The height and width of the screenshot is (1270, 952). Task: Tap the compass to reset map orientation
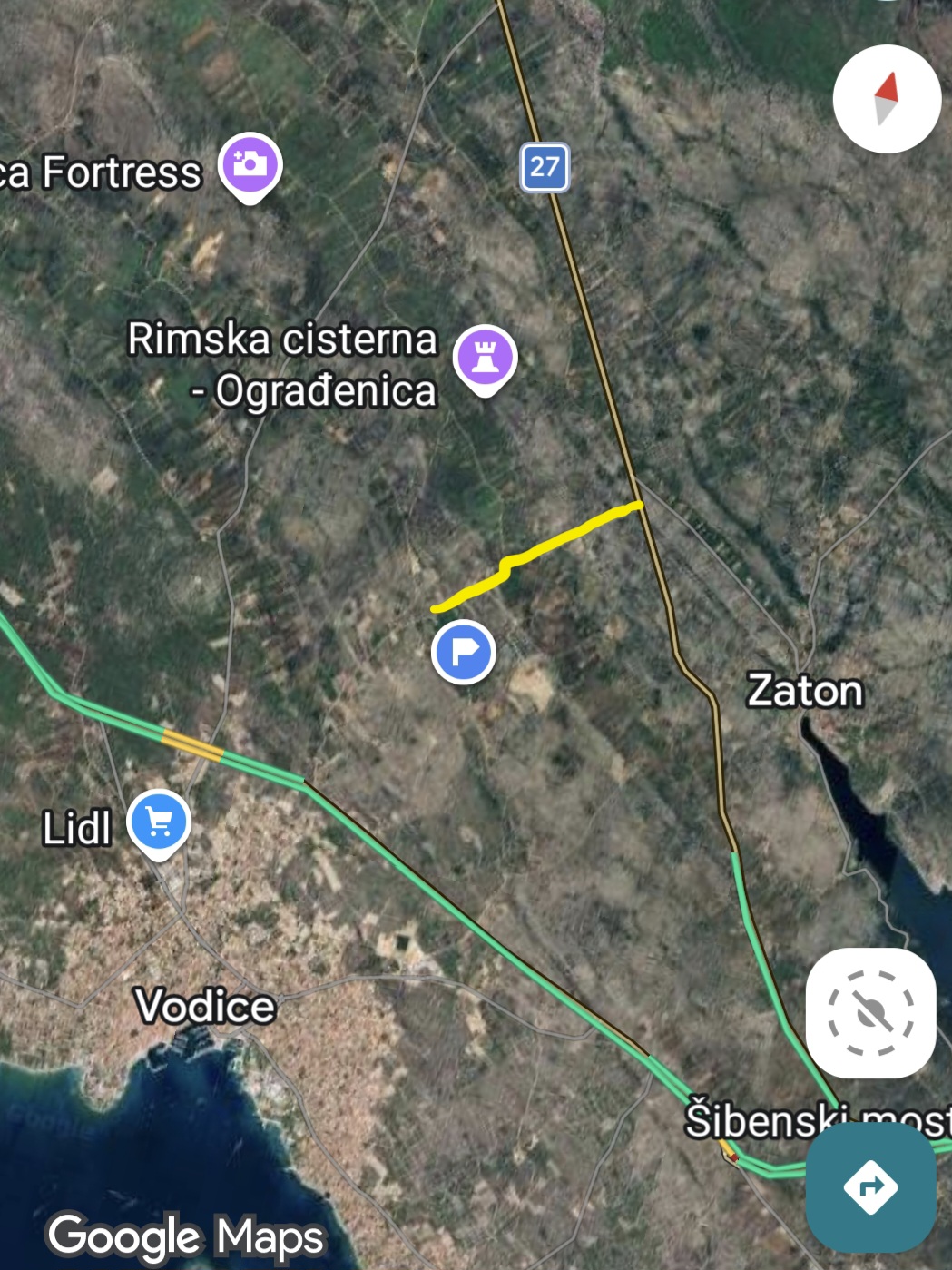(x=887, y=99)
